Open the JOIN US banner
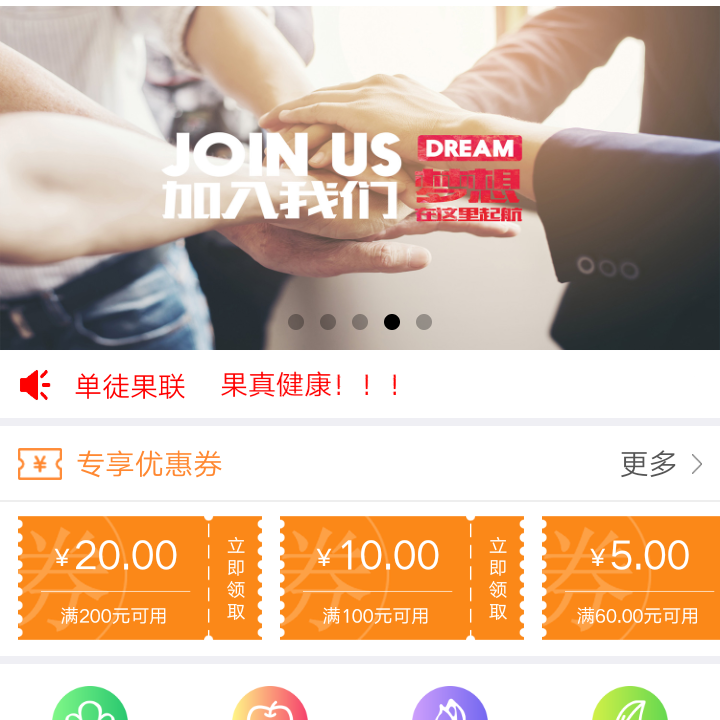 pos(360,175)
